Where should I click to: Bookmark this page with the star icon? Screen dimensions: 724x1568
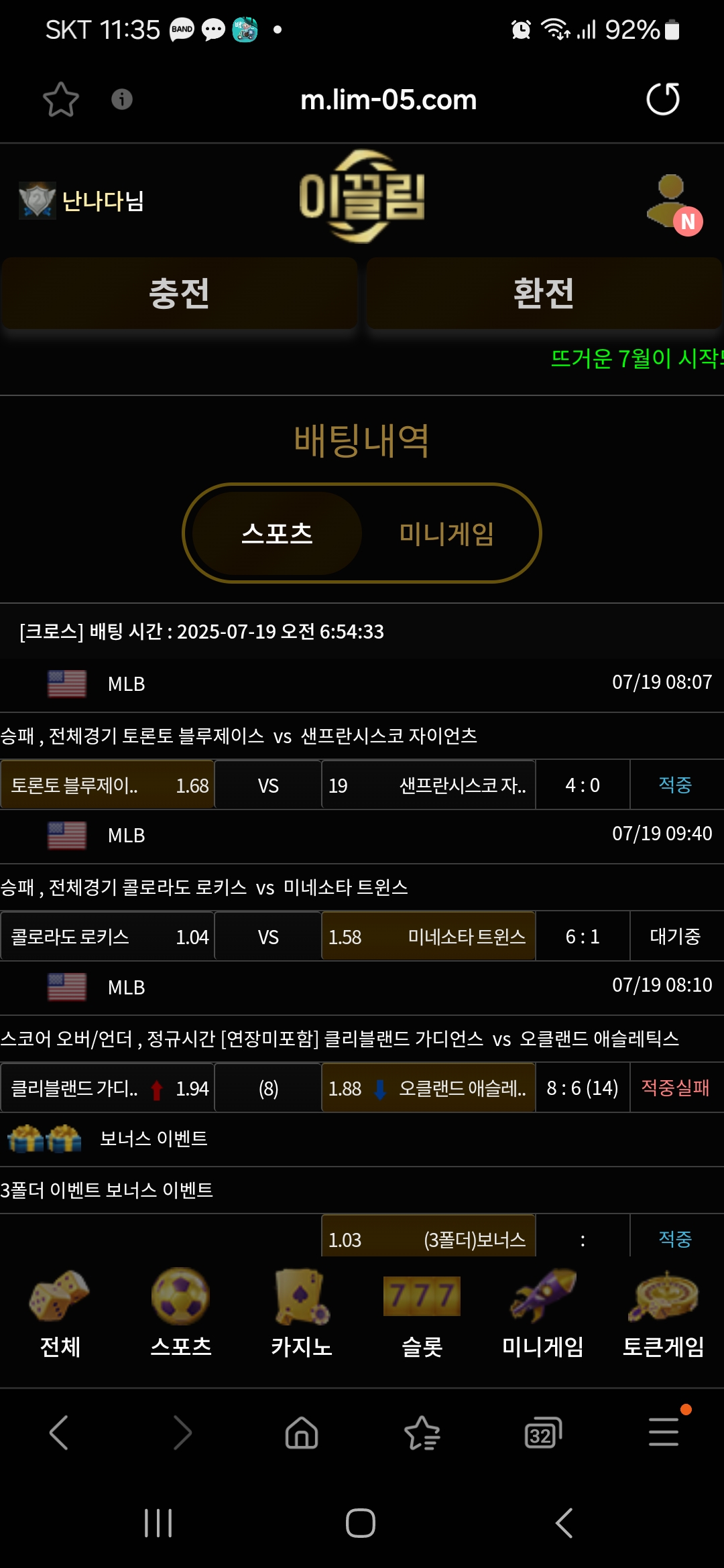tap(61, 100)
